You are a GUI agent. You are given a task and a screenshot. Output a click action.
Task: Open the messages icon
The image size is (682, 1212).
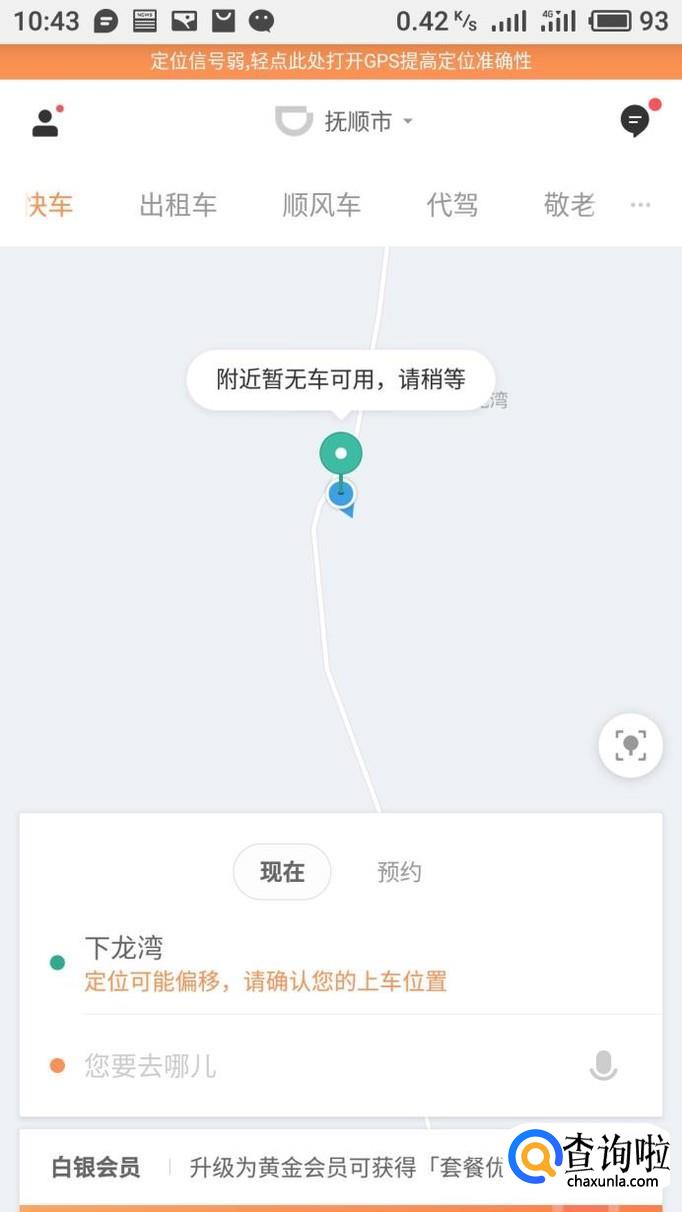(x=635, y=121)
